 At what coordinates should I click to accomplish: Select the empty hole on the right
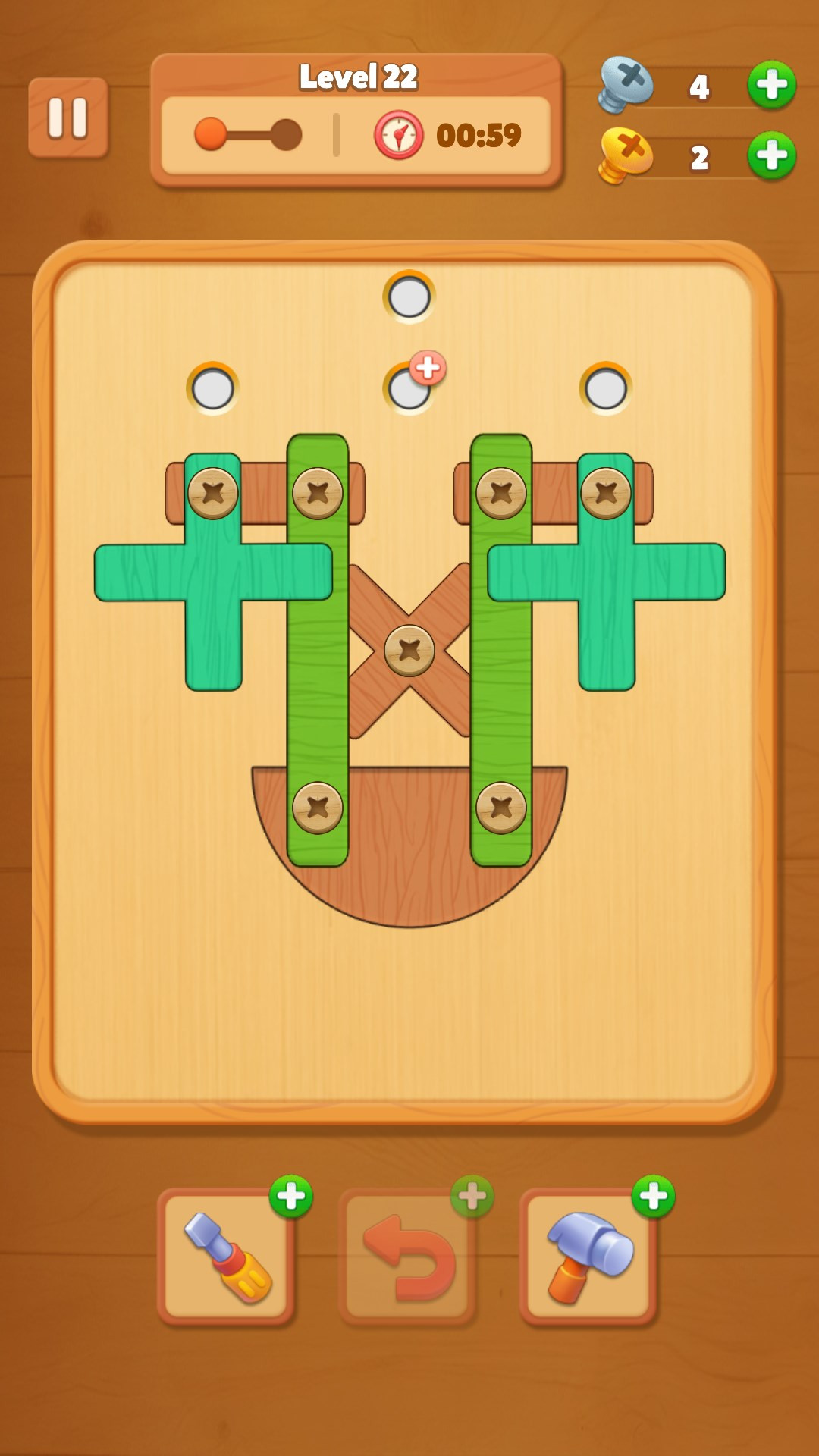tap(606, 389)
